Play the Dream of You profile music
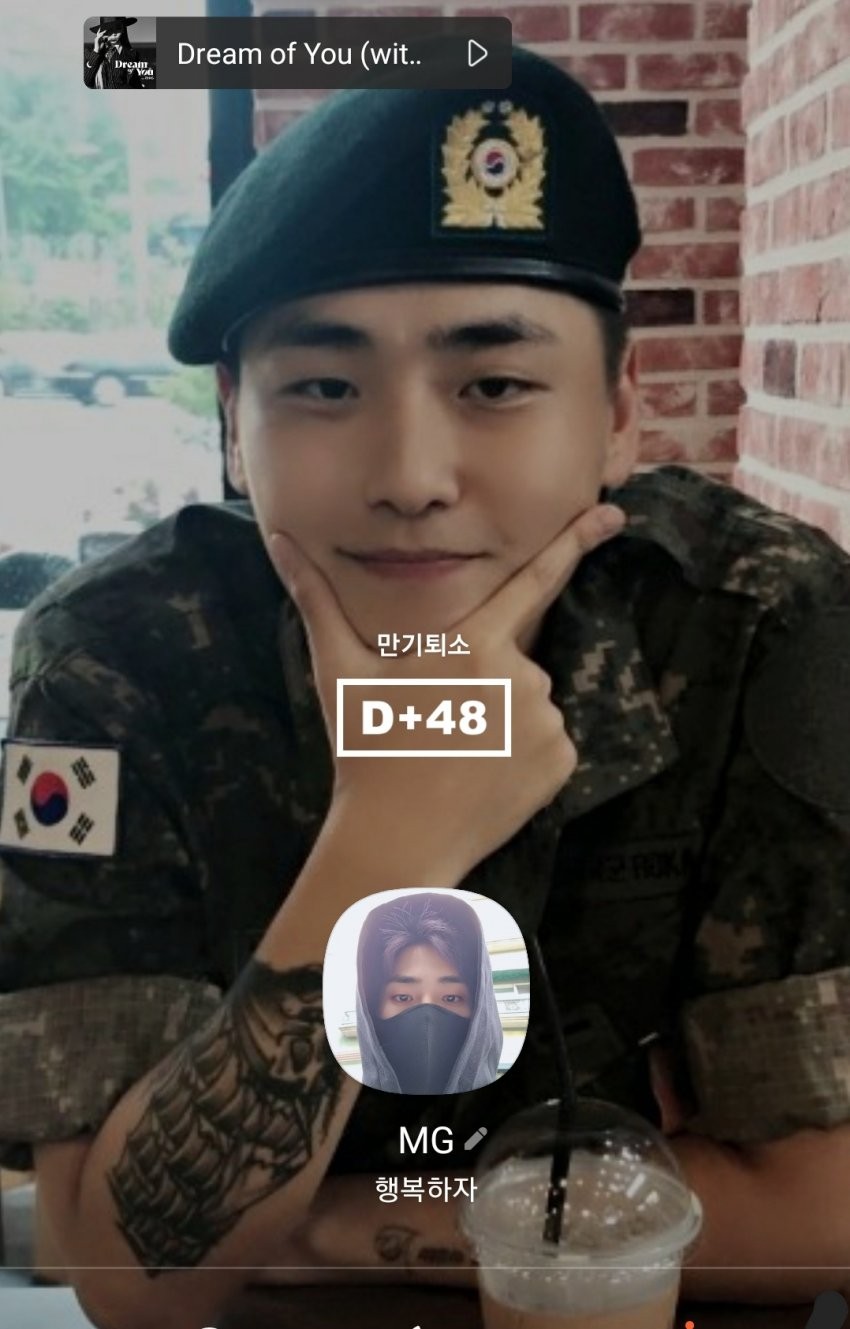The height and width of the screenshot is (1329, 850). (x=477, y=54)
